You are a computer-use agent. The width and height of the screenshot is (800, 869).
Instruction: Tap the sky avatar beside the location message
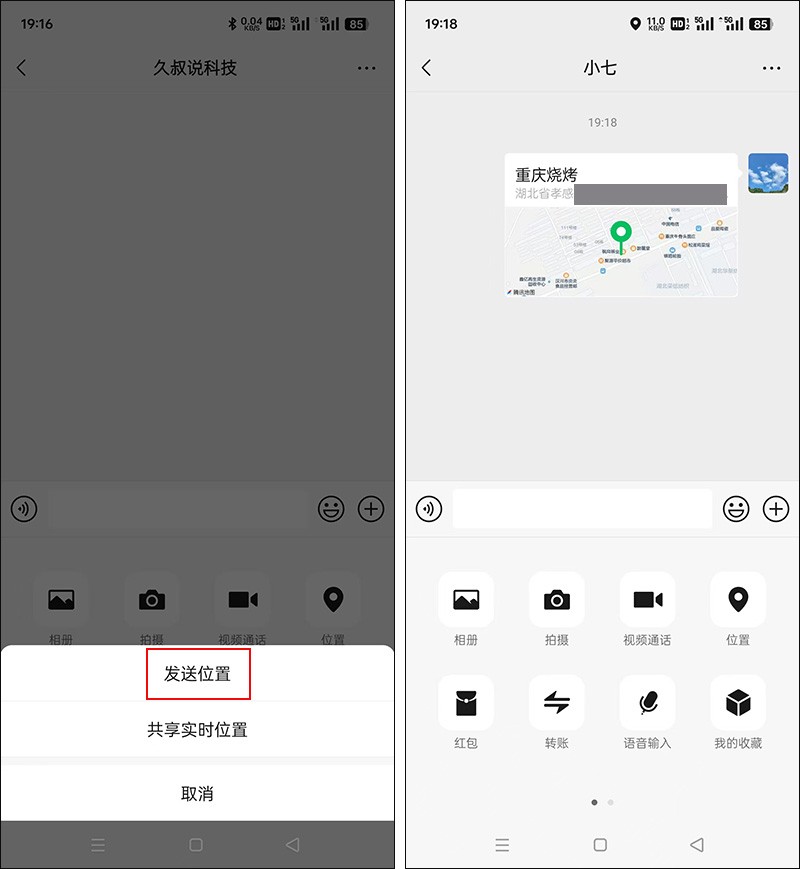coord(768,173)
